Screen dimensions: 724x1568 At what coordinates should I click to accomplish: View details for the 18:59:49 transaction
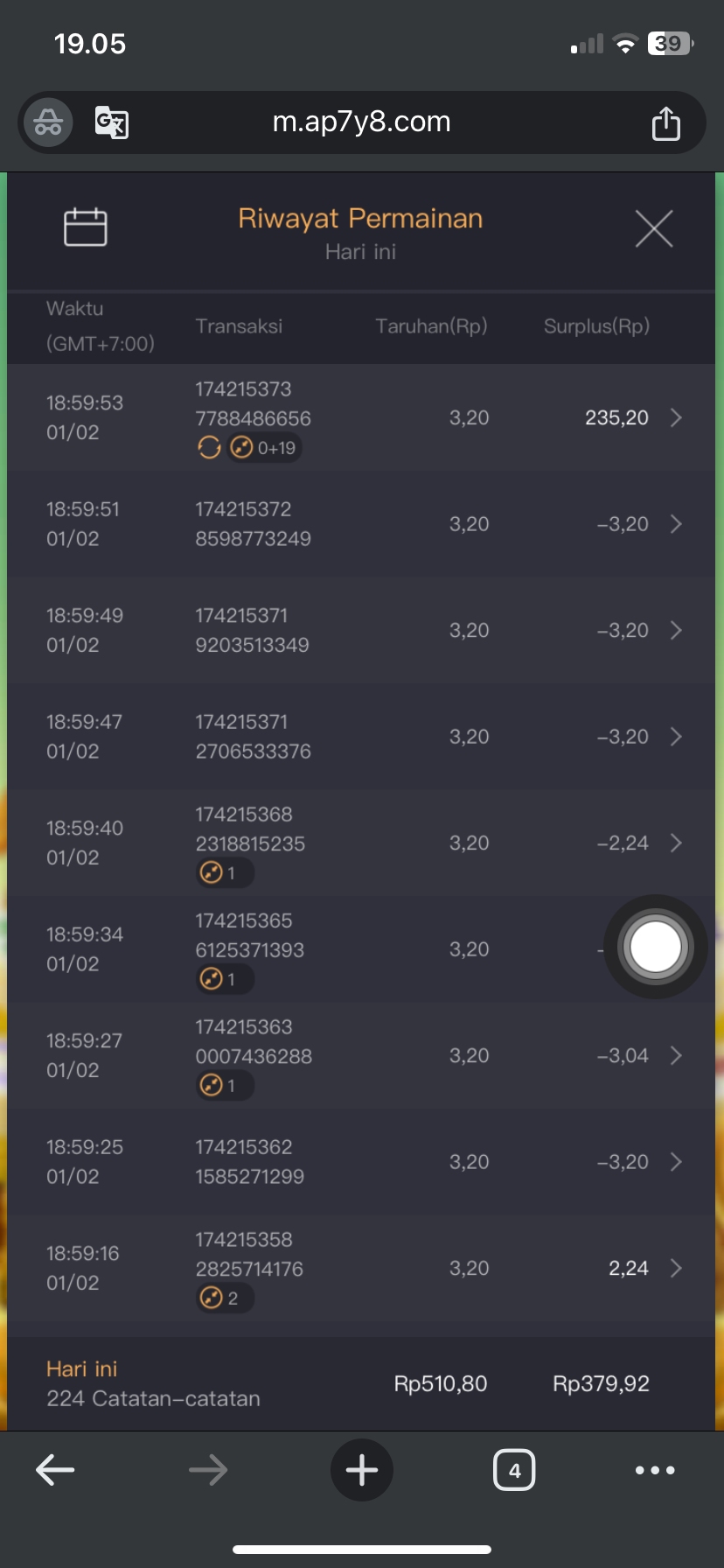click(675, 631)
